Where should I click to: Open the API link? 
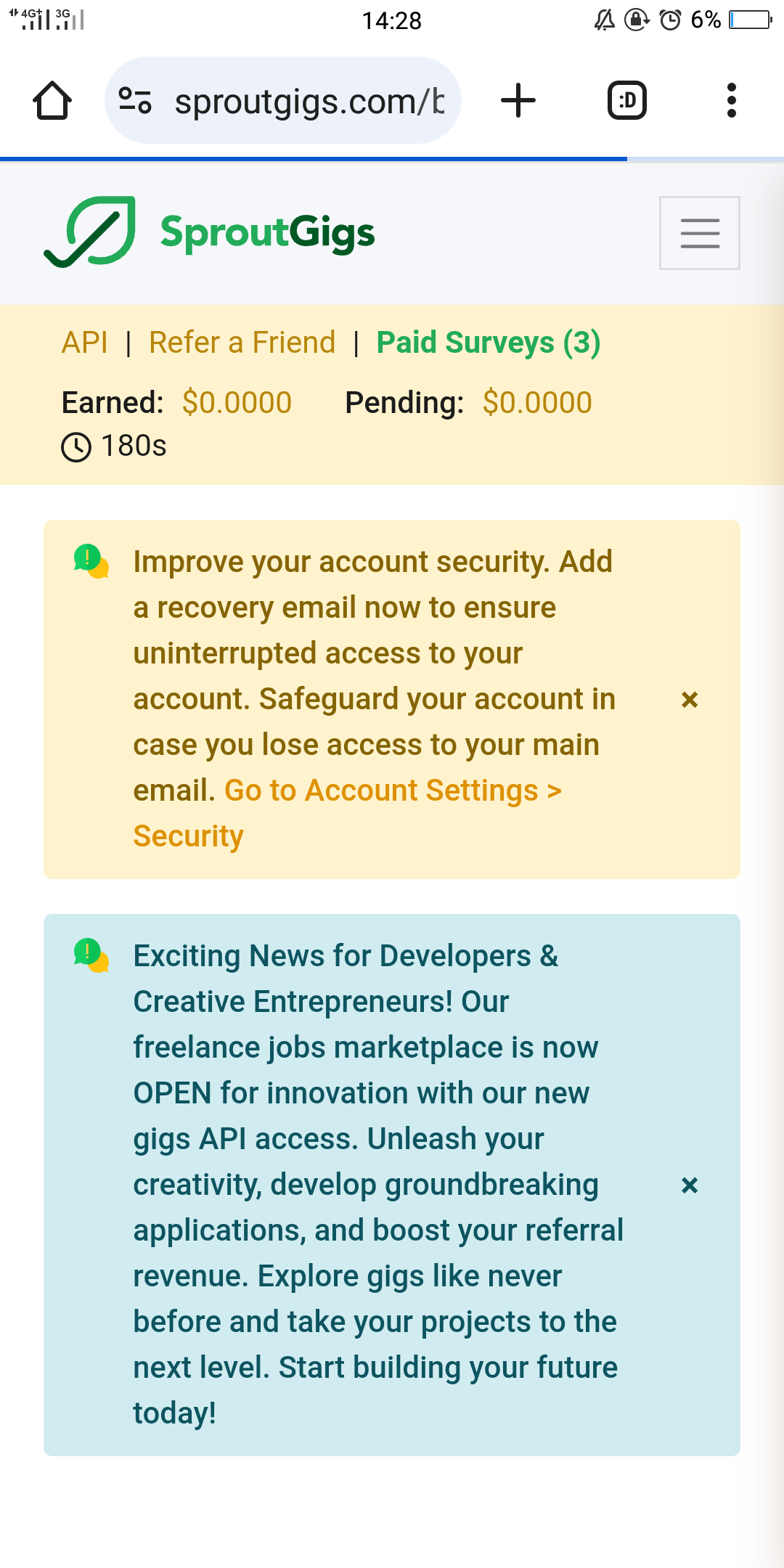85,343
